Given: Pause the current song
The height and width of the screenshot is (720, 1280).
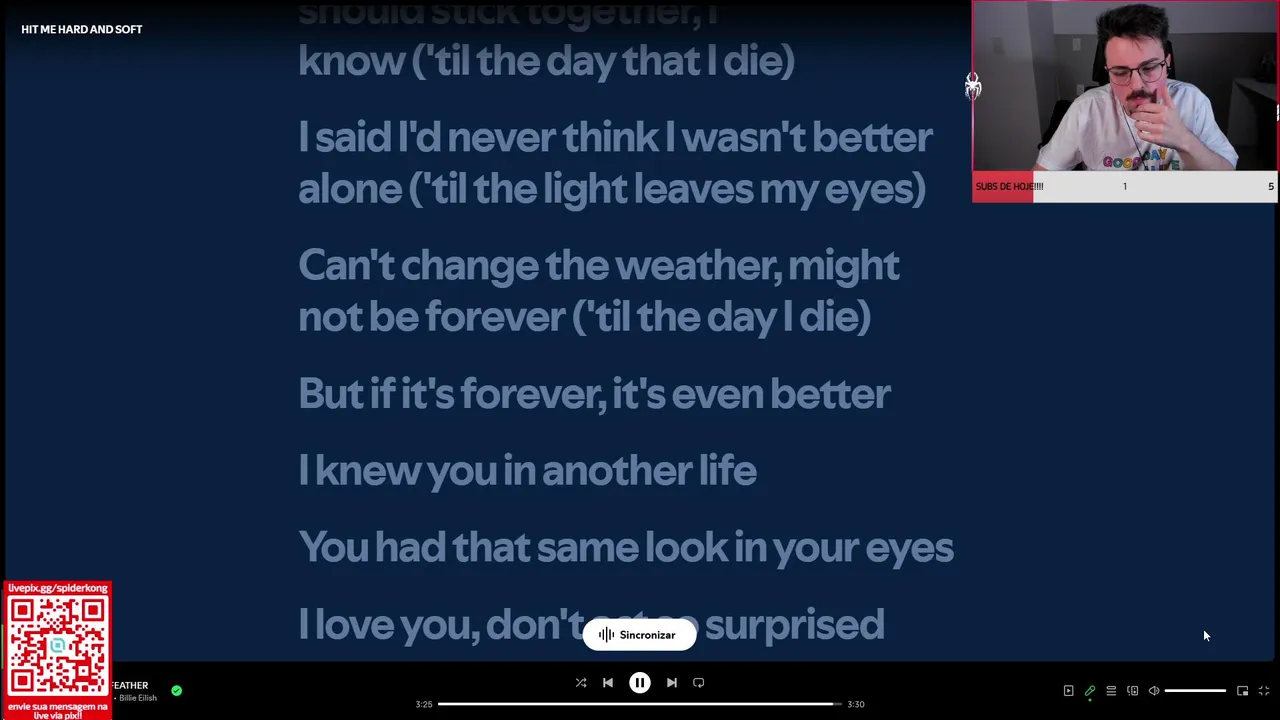Looking at the screenshot, I should click(639, 683).
